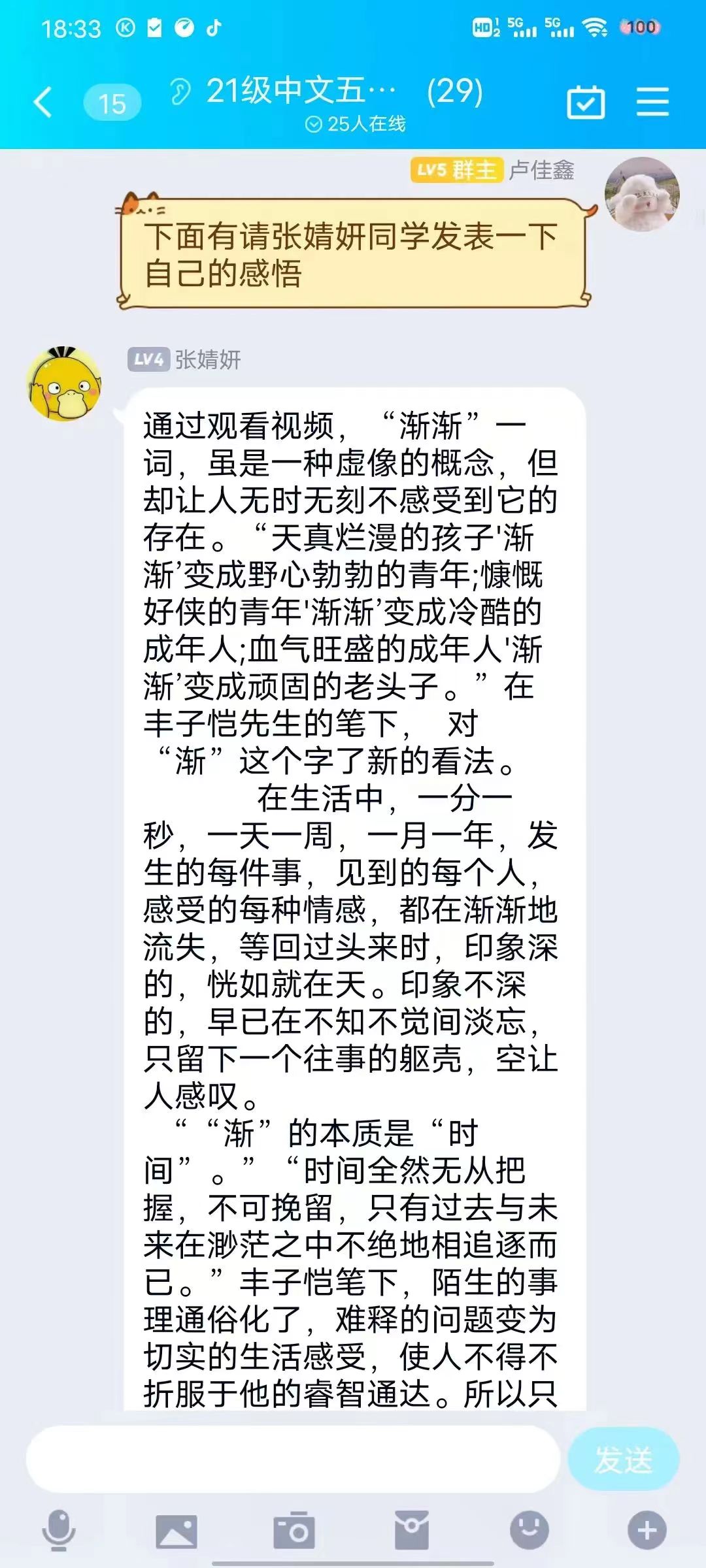Expand more options with the plus icon
The width and height of the screenshot is (706, 1568).
click(647, 1530)
